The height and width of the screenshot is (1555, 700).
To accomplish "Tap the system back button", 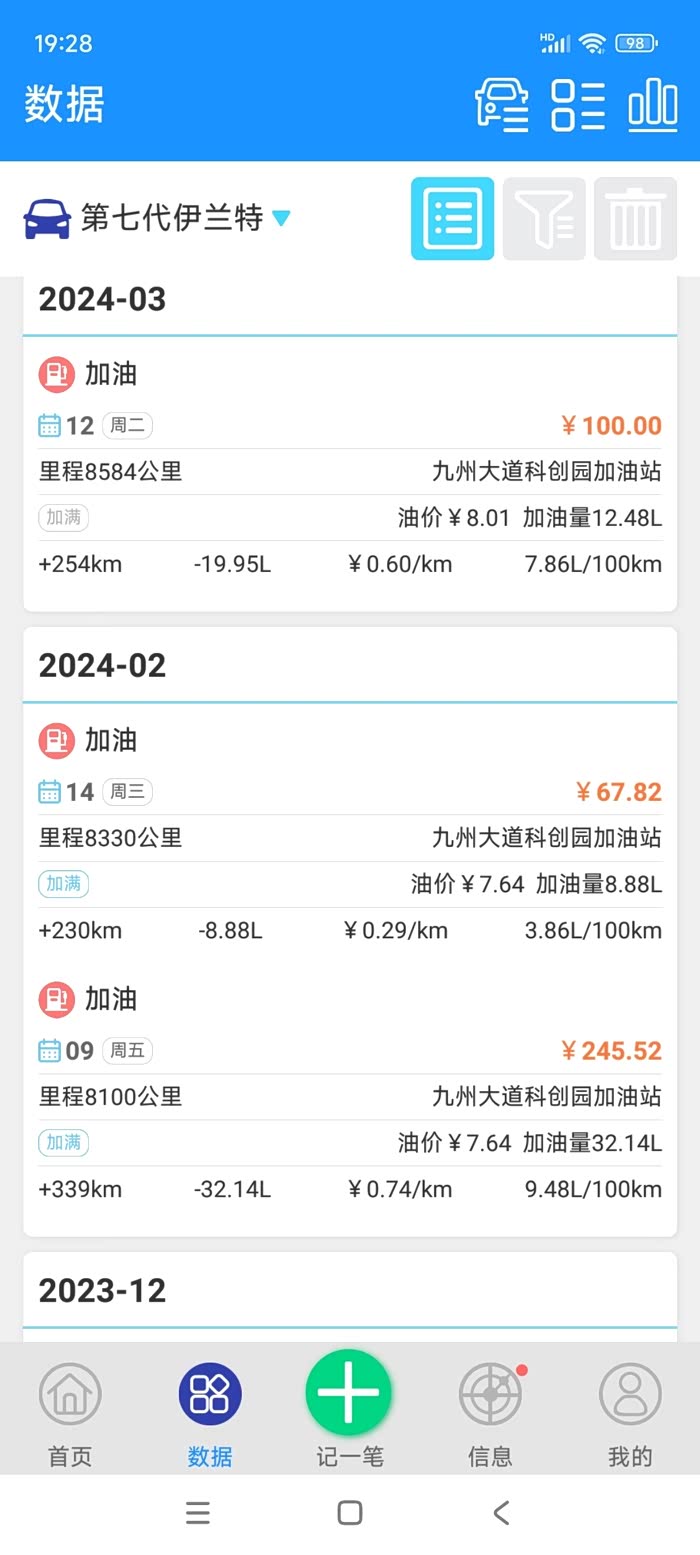I will pyautogui.click(x=502, y=1513).
